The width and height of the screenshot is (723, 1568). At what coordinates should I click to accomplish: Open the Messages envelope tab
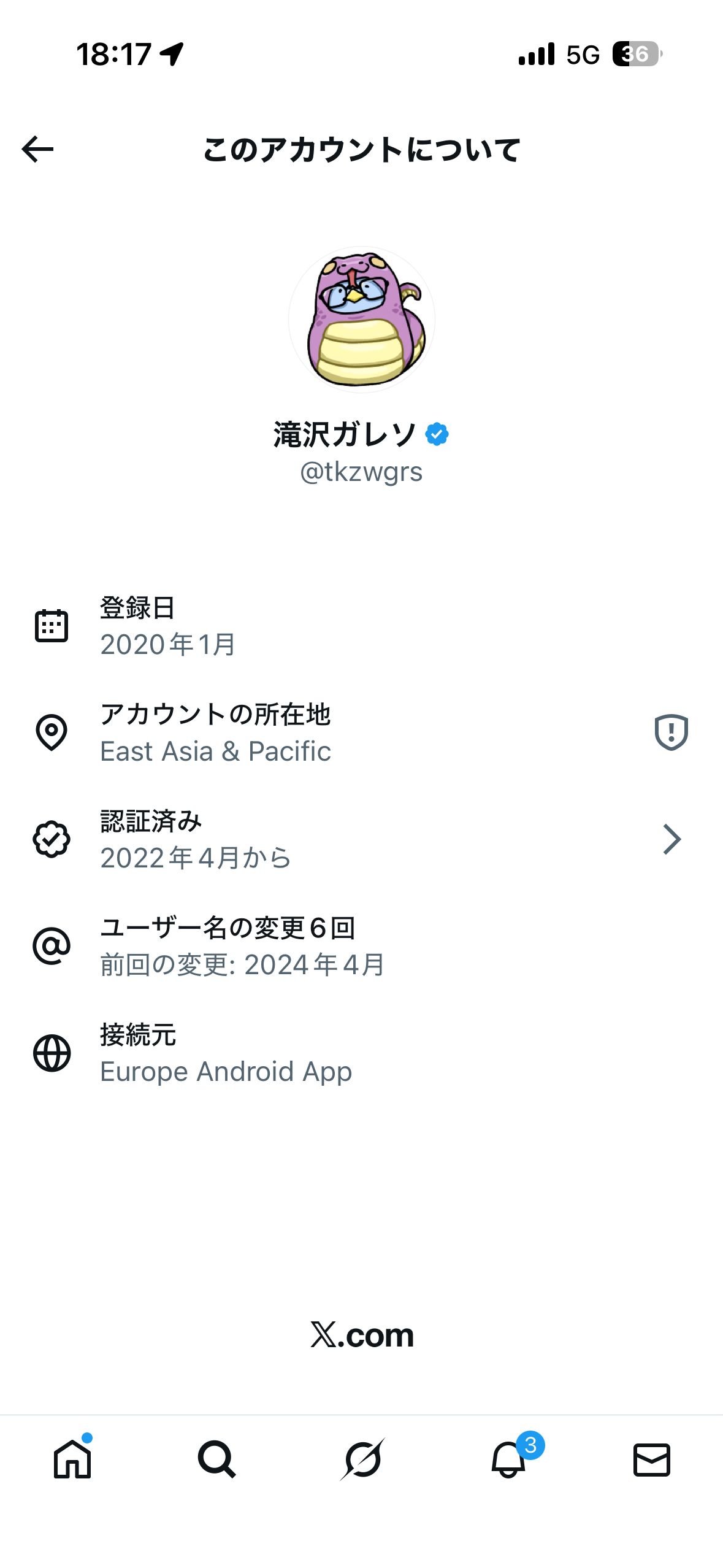pos(651,1459)
